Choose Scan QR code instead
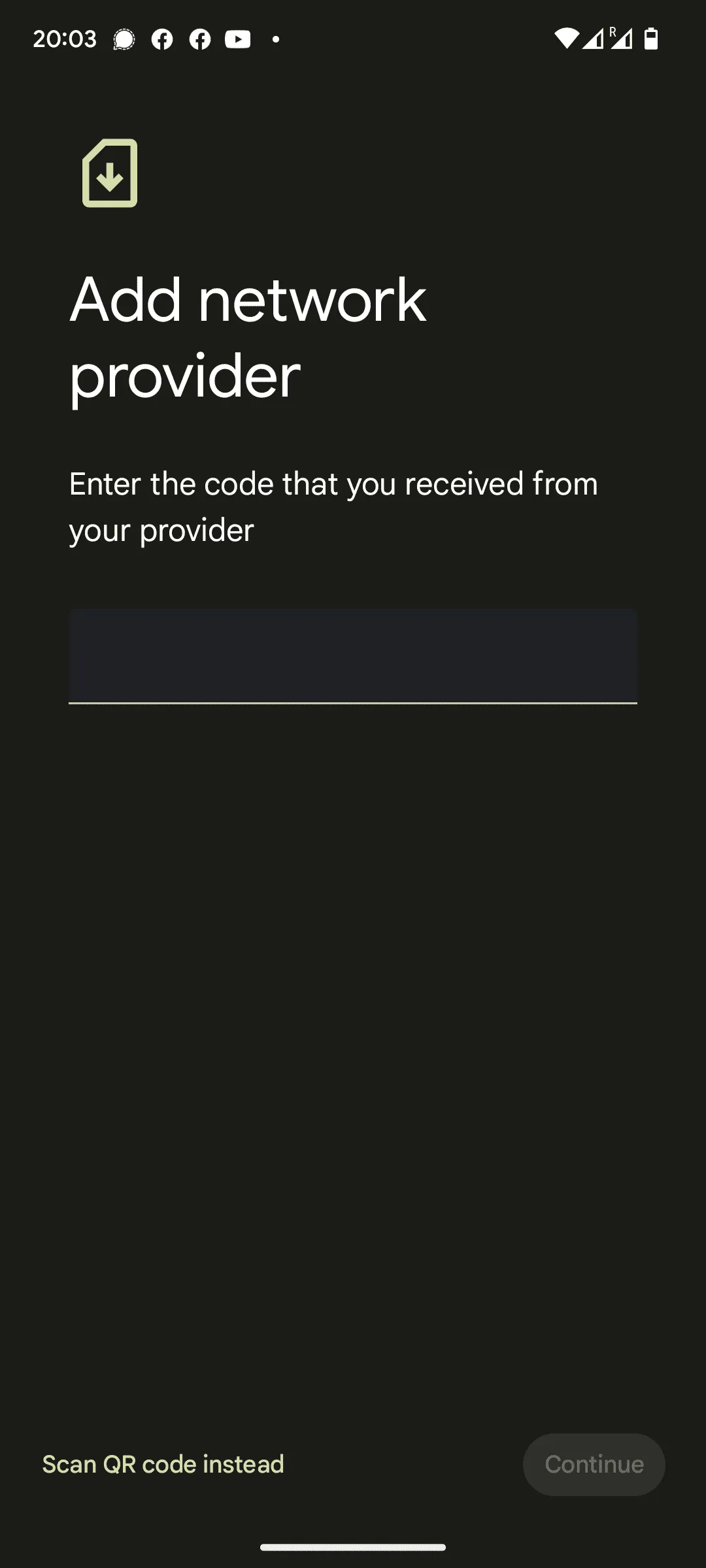This screenshot has height=1568, width=706. click(163, 1464)
